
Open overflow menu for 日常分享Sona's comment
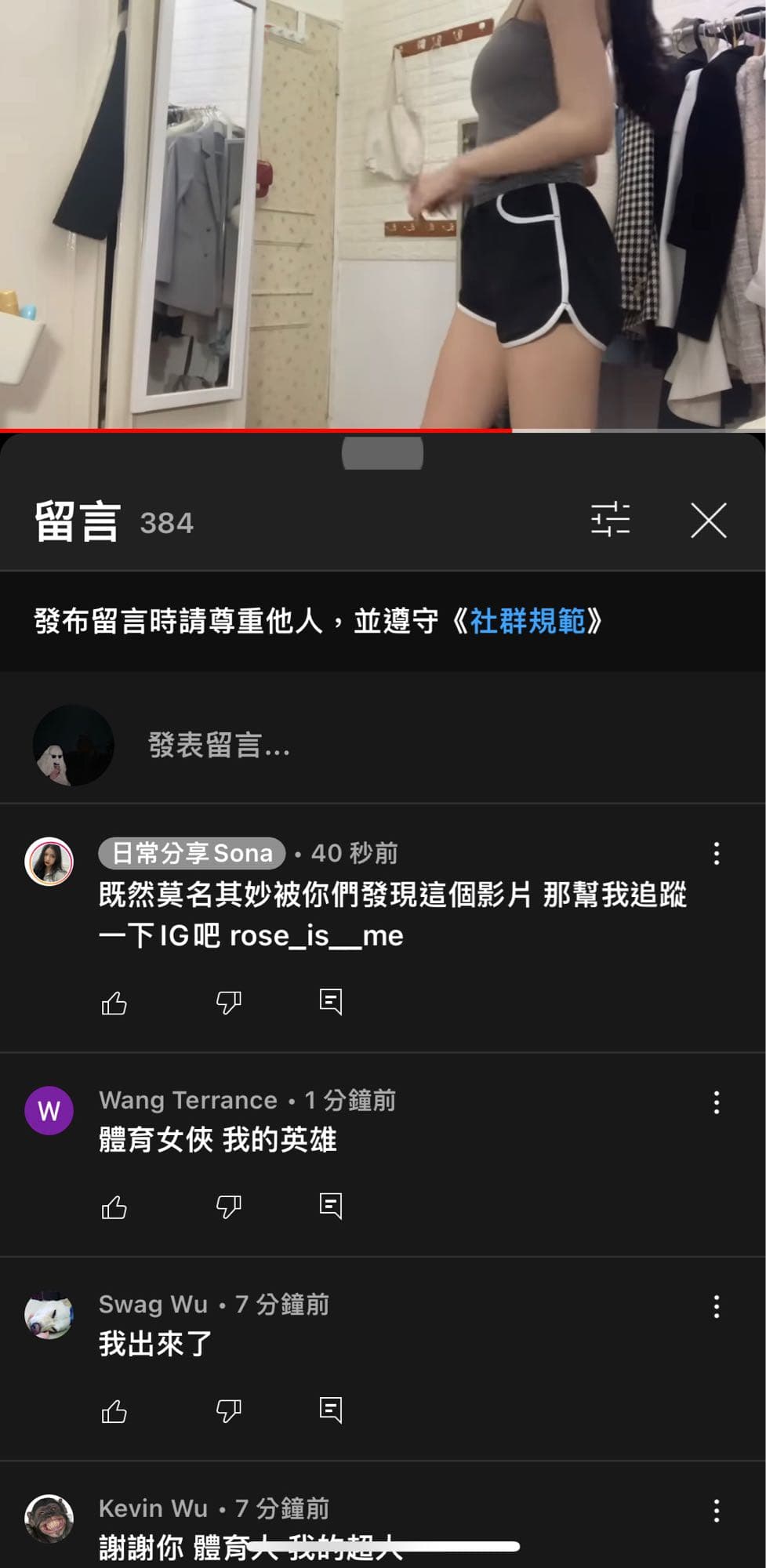click(716, 854)
